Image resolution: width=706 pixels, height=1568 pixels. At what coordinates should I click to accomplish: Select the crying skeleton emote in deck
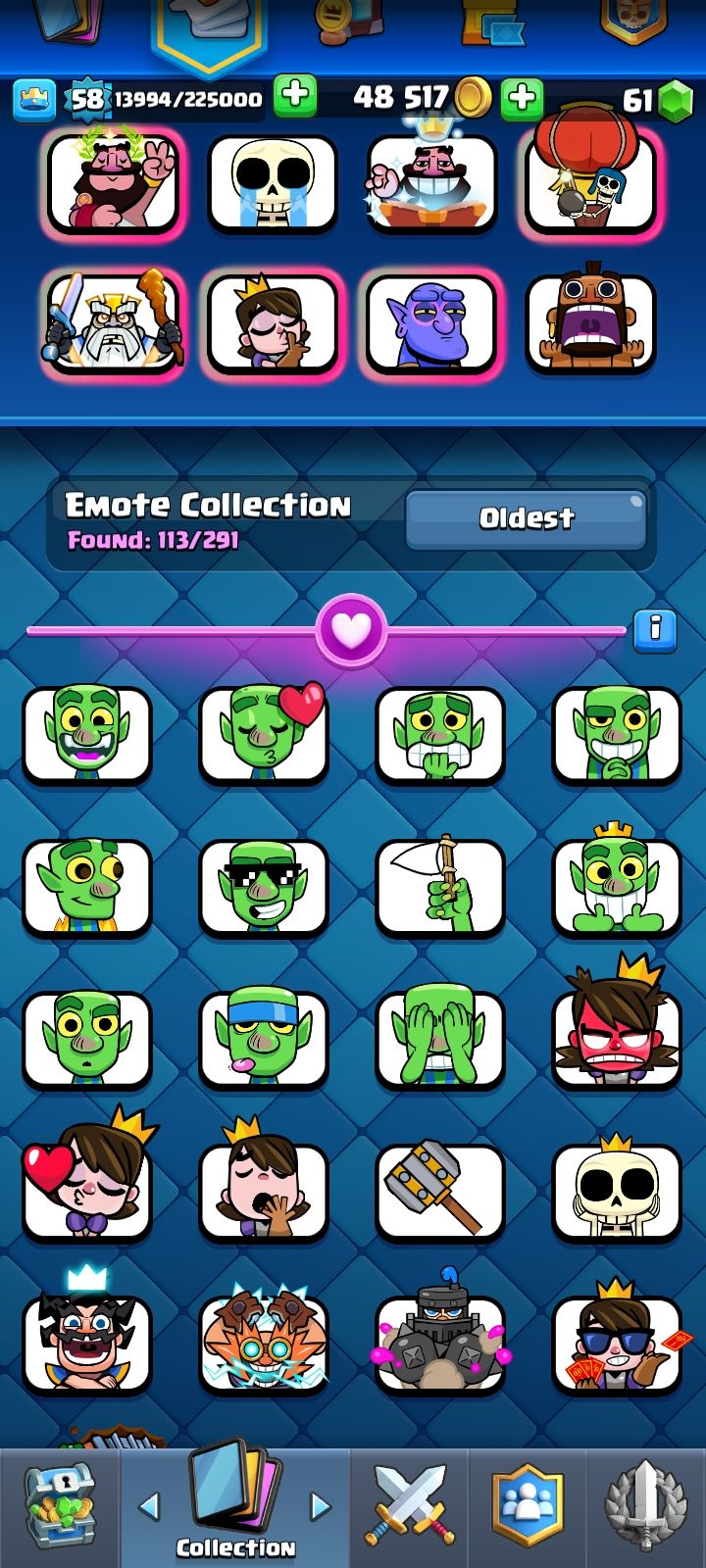[272, 183]
